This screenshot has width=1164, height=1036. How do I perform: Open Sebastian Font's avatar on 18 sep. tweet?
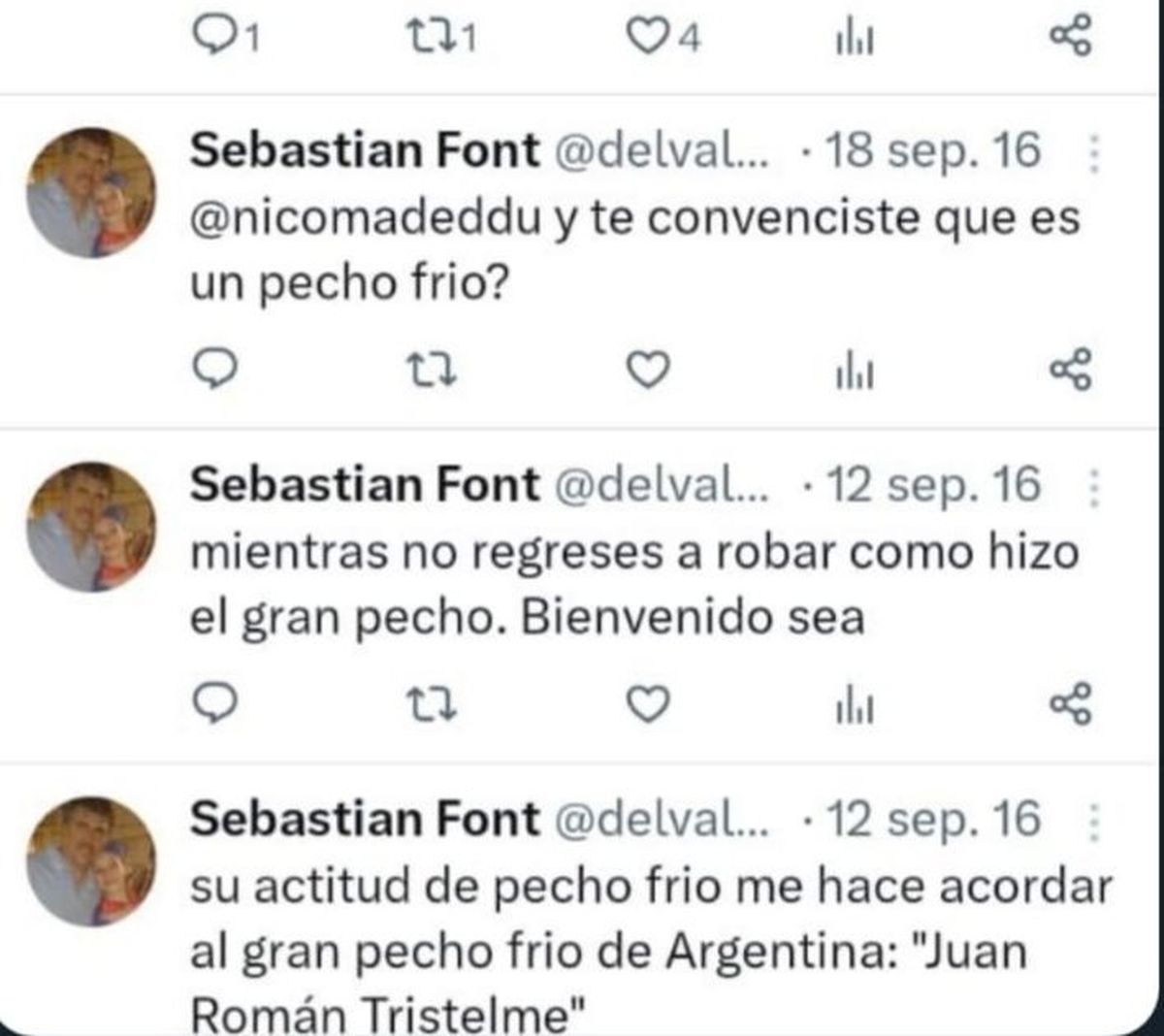coord(91,193)
